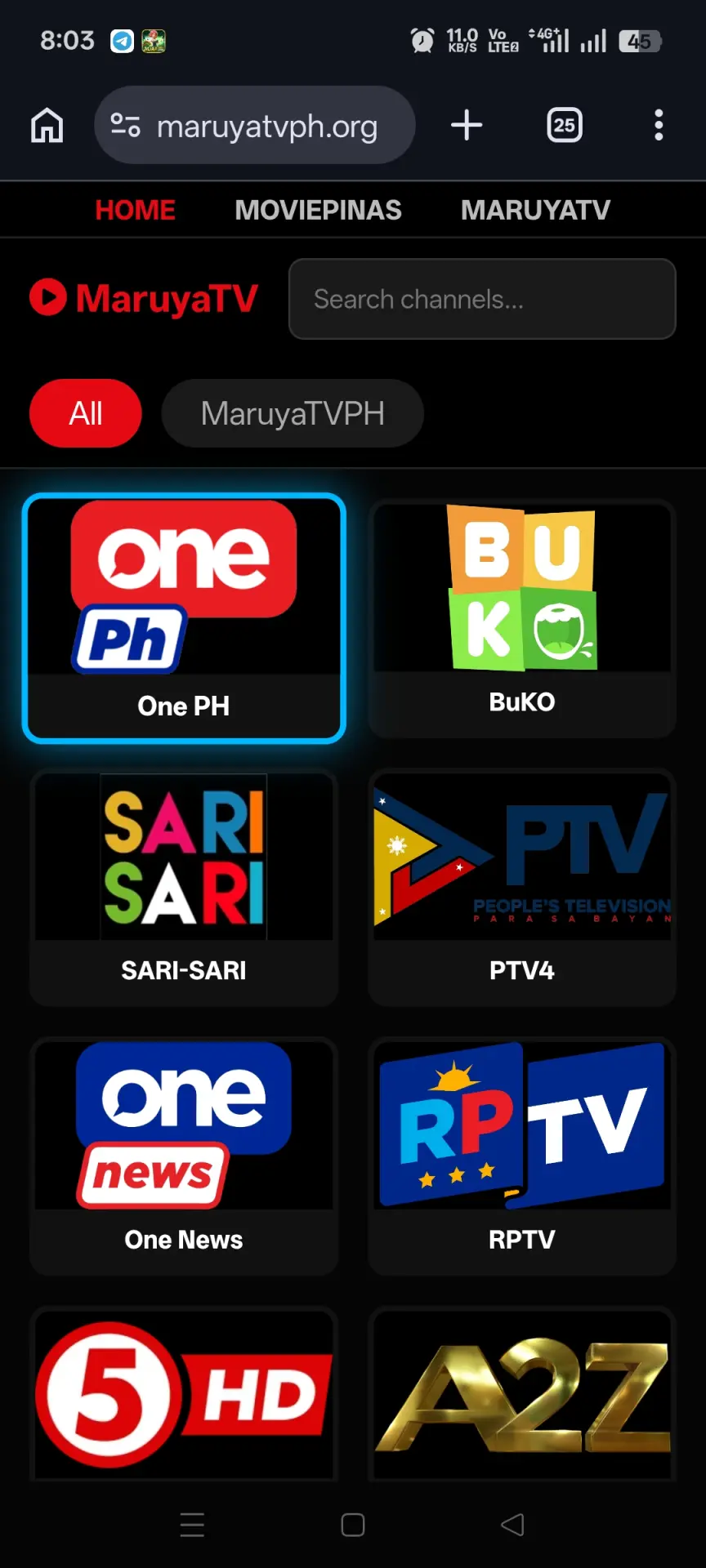Screen dimensions: 706x1568
Task: Open the A2Z channel tile
Action: point(522,1394)
